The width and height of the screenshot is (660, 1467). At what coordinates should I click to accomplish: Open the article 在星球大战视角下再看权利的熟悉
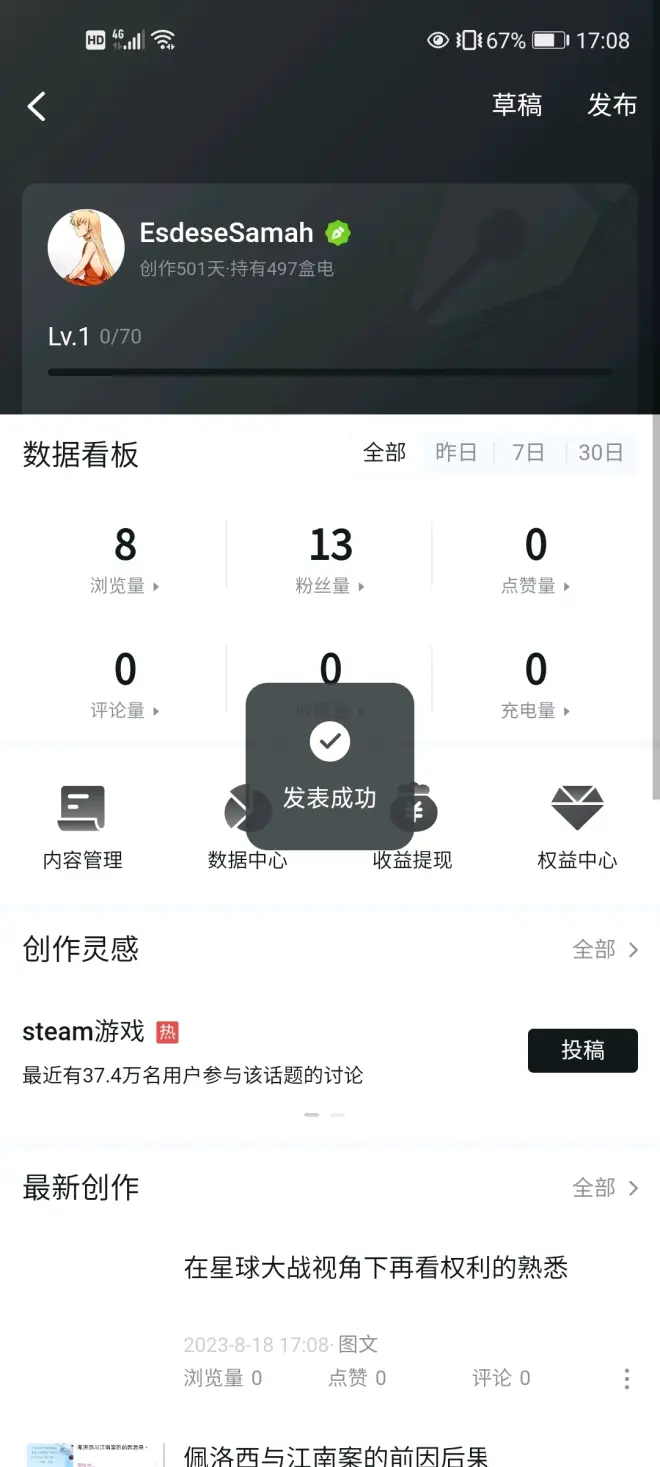[x=376, y=1268]
